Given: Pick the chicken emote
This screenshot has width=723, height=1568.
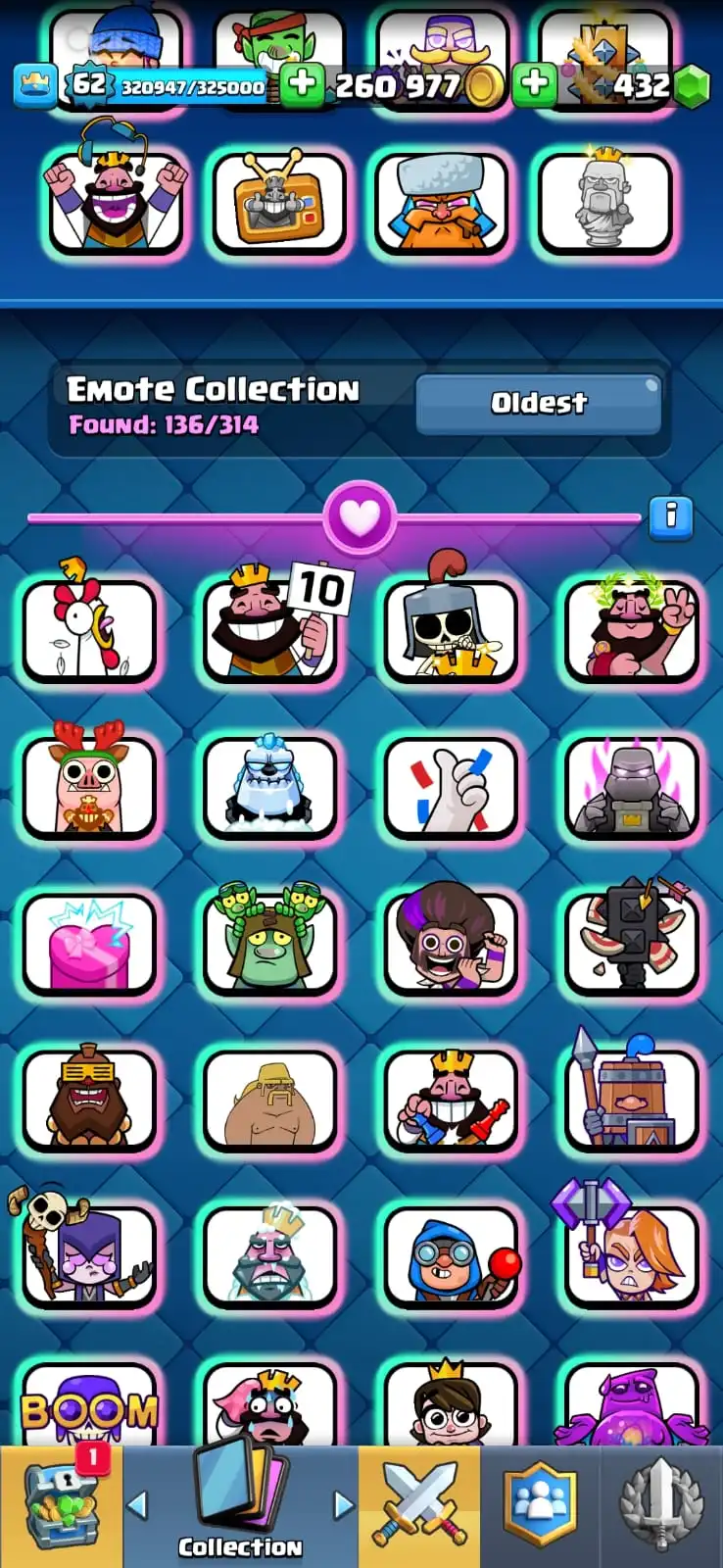Looking at the screenshot, I should point(89,628).
